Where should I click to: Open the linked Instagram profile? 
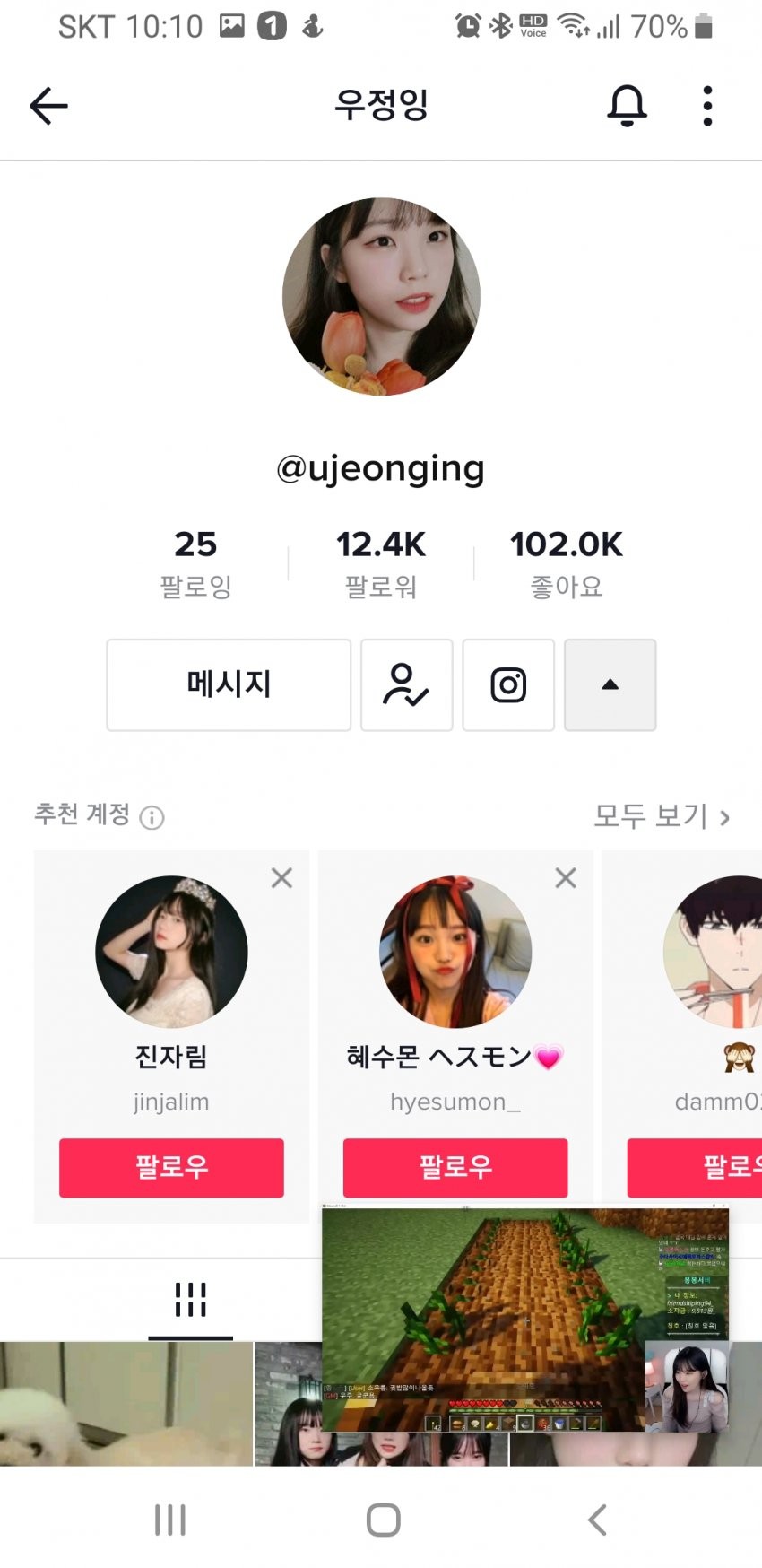pos(508,685)
